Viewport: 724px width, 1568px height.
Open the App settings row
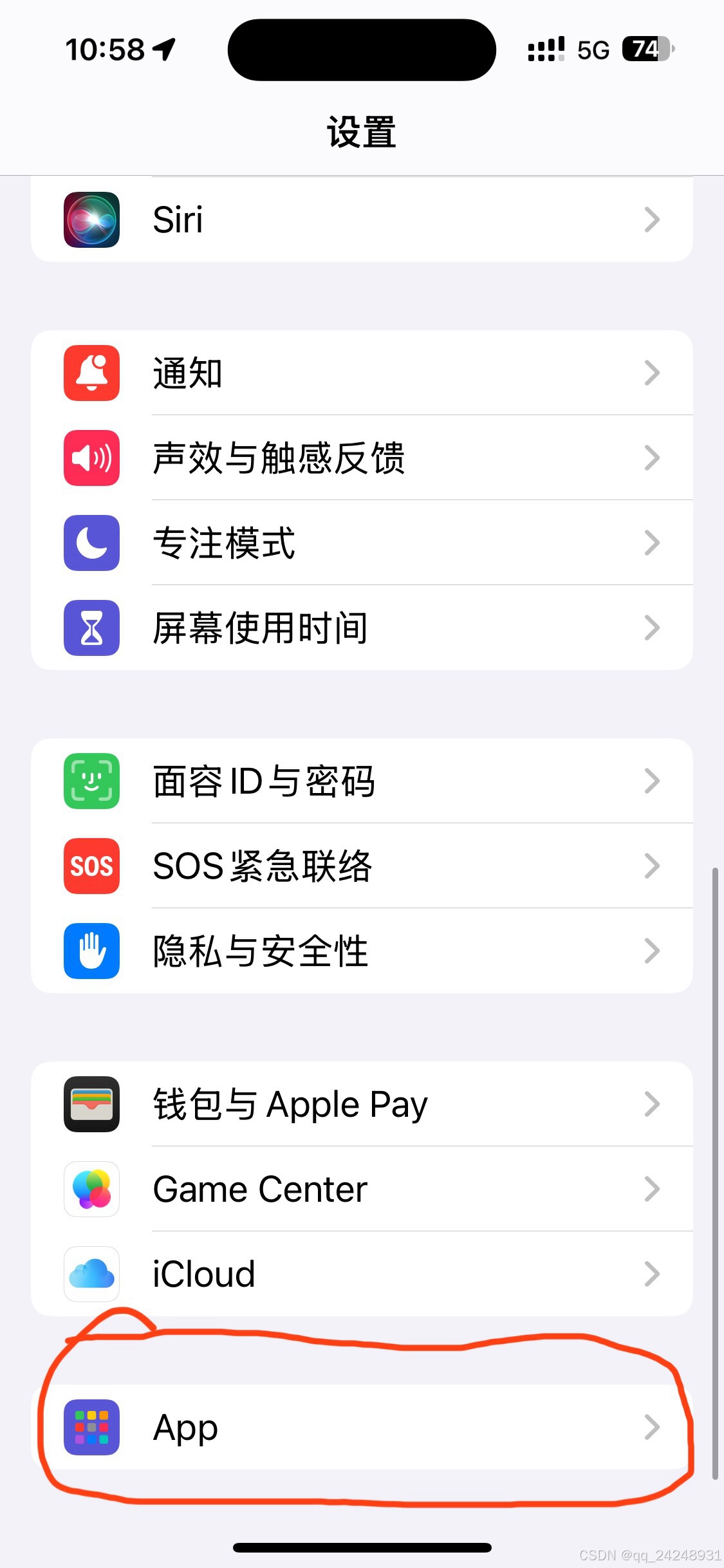tap(362, 1427)
